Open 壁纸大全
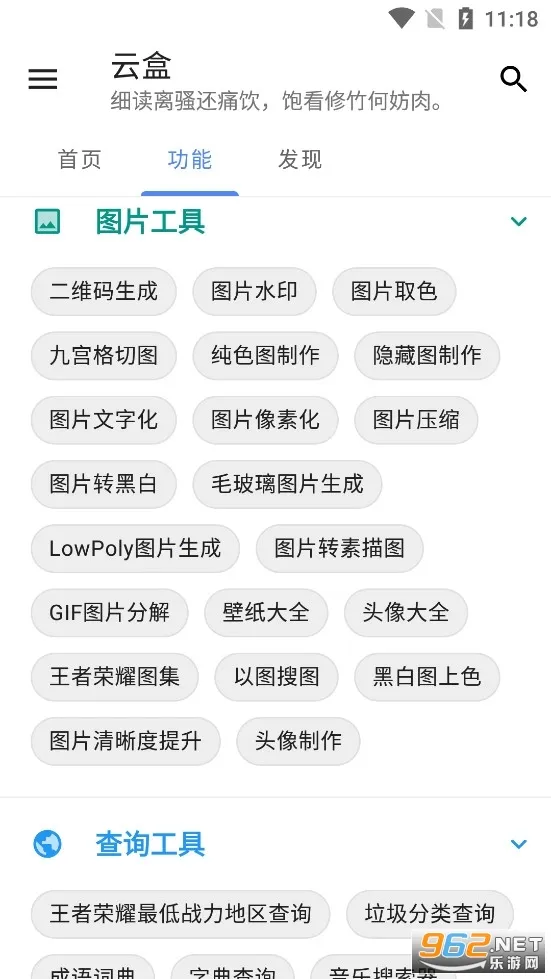The width and height of the screenshot is (551, 979). (266, 612)
